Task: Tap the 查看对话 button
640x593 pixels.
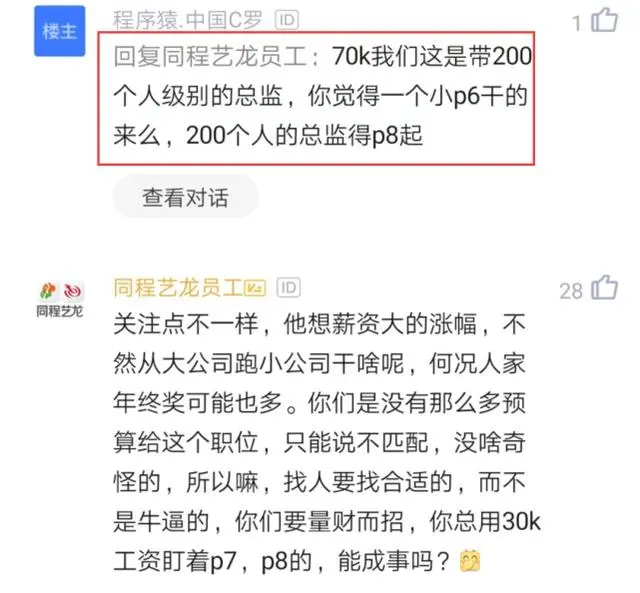Action: coord(185,197)
